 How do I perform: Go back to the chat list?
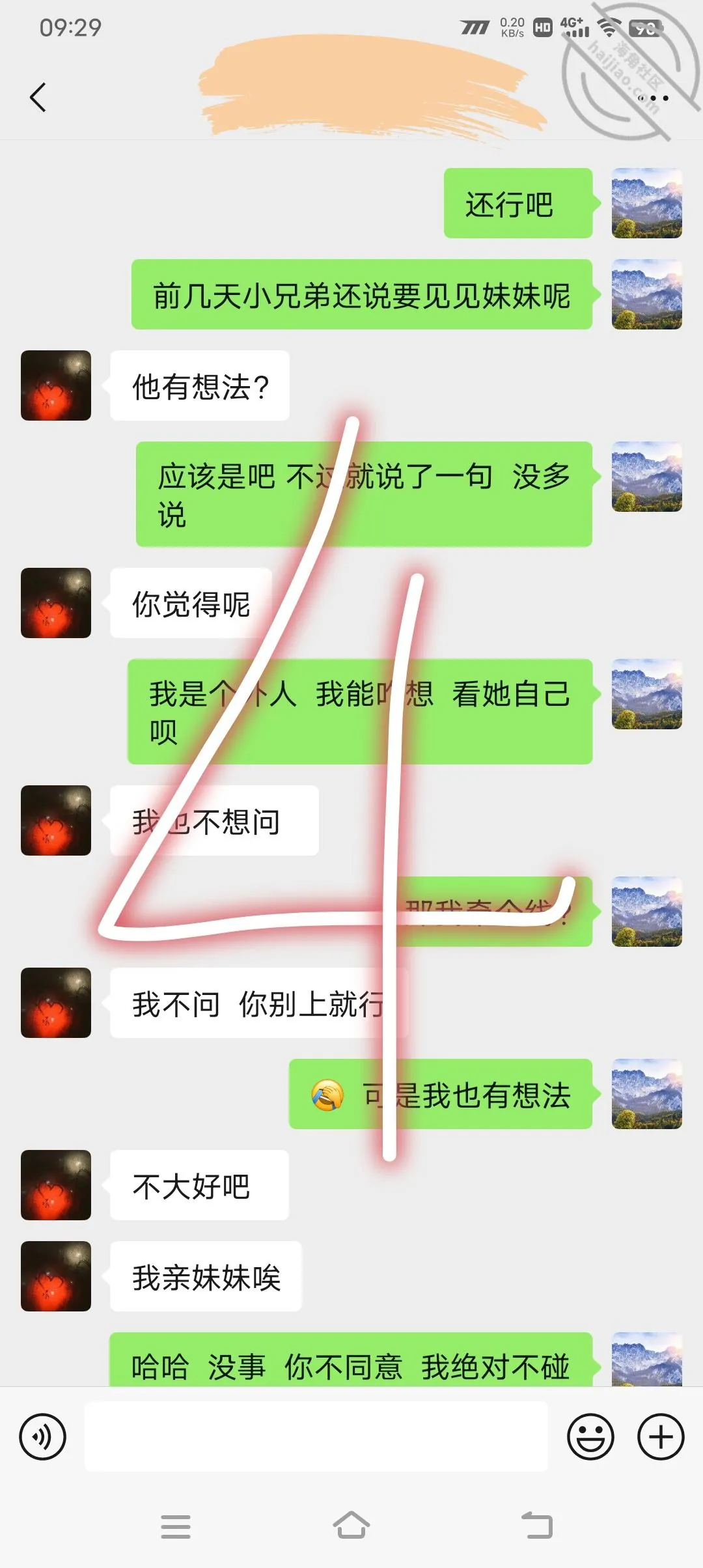[x=38, y=98]
